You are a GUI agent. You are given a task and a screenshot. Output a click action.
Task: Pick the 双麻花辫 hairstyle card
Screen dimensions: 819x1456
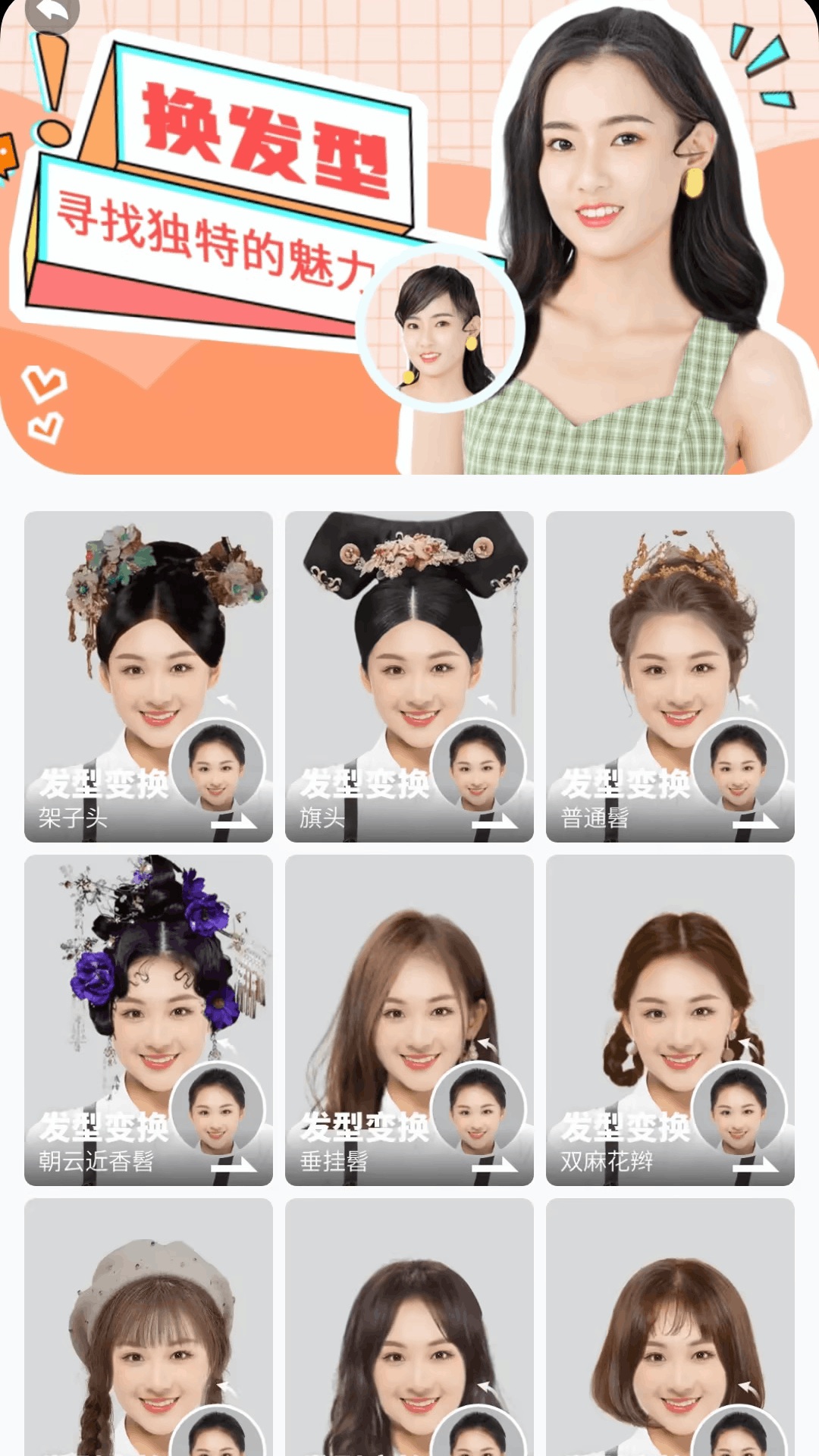pyautogui.click(x=670, y=1020)
